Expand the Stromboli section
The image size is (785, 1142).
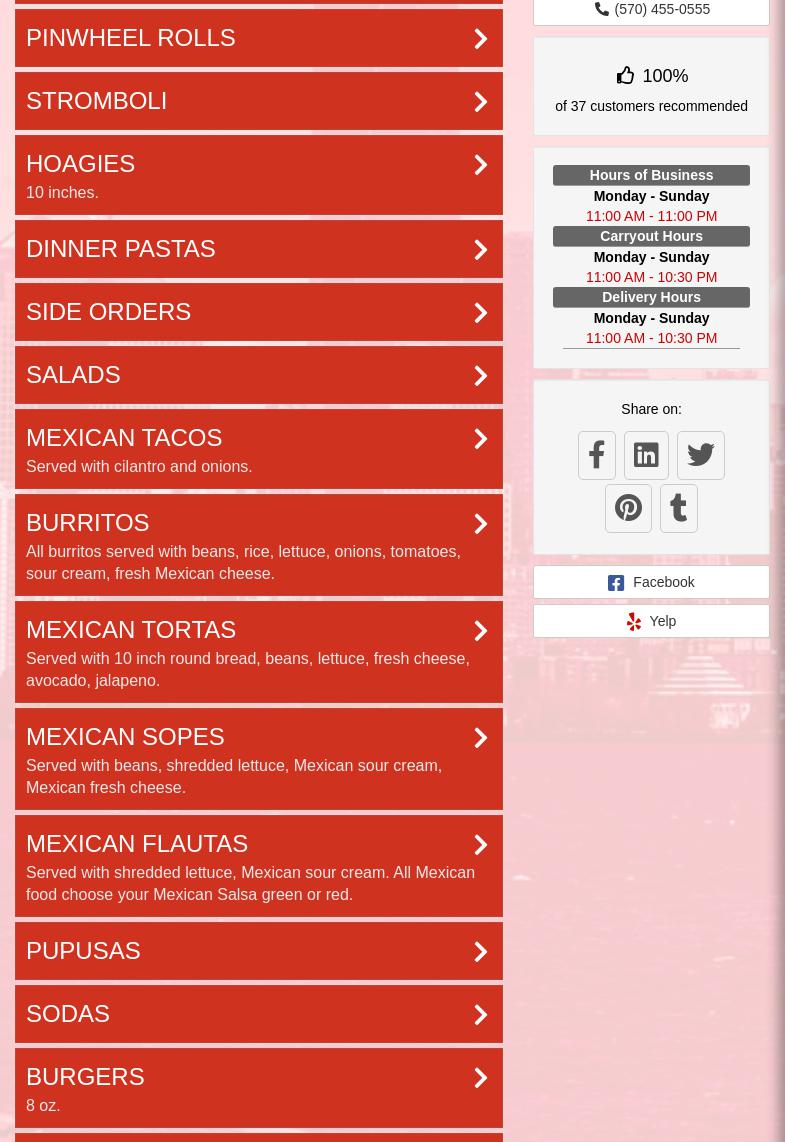click(x=258, y=101)
